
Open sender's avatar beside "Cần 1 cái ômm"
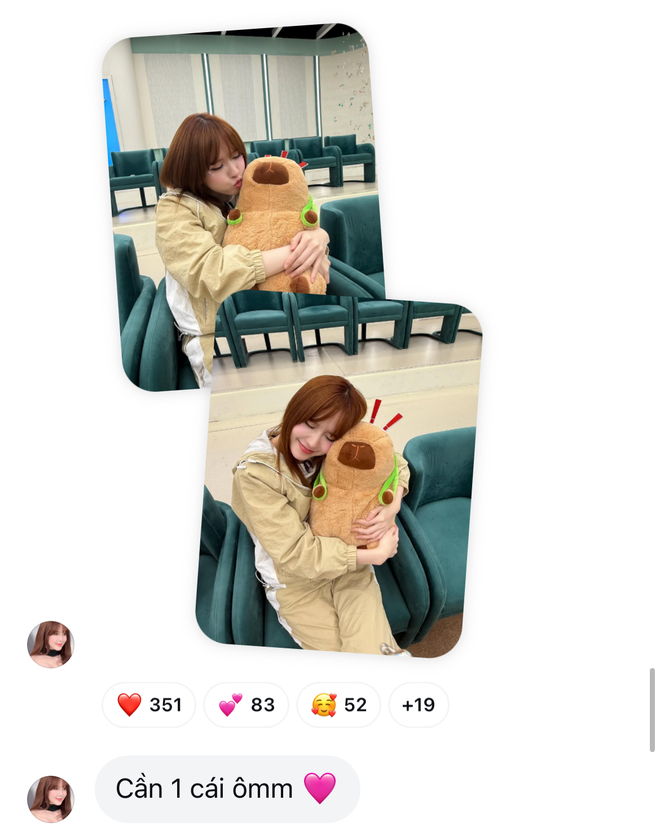click(x=50, y=798)
